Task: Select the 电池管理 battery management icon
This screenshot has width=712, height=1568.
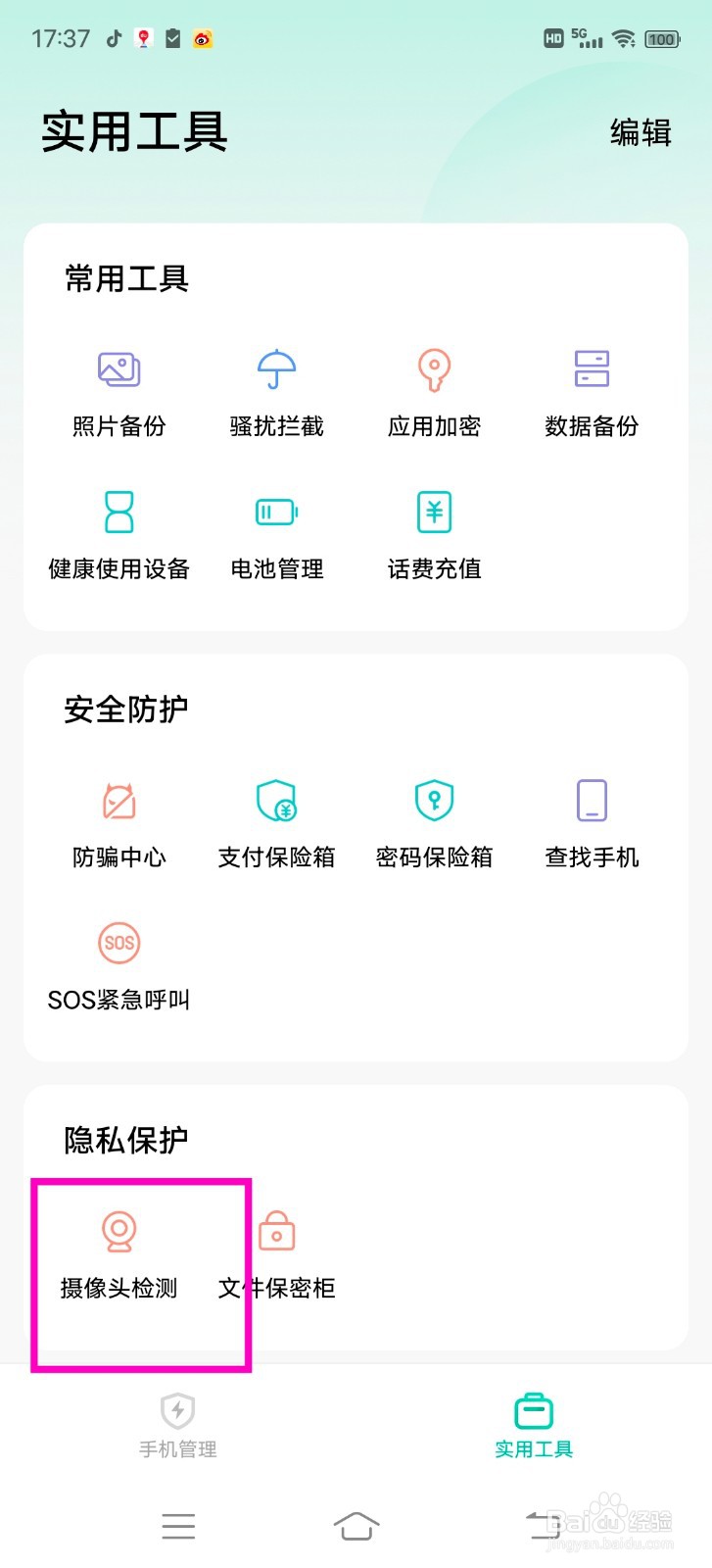Action: coord(275,534)
